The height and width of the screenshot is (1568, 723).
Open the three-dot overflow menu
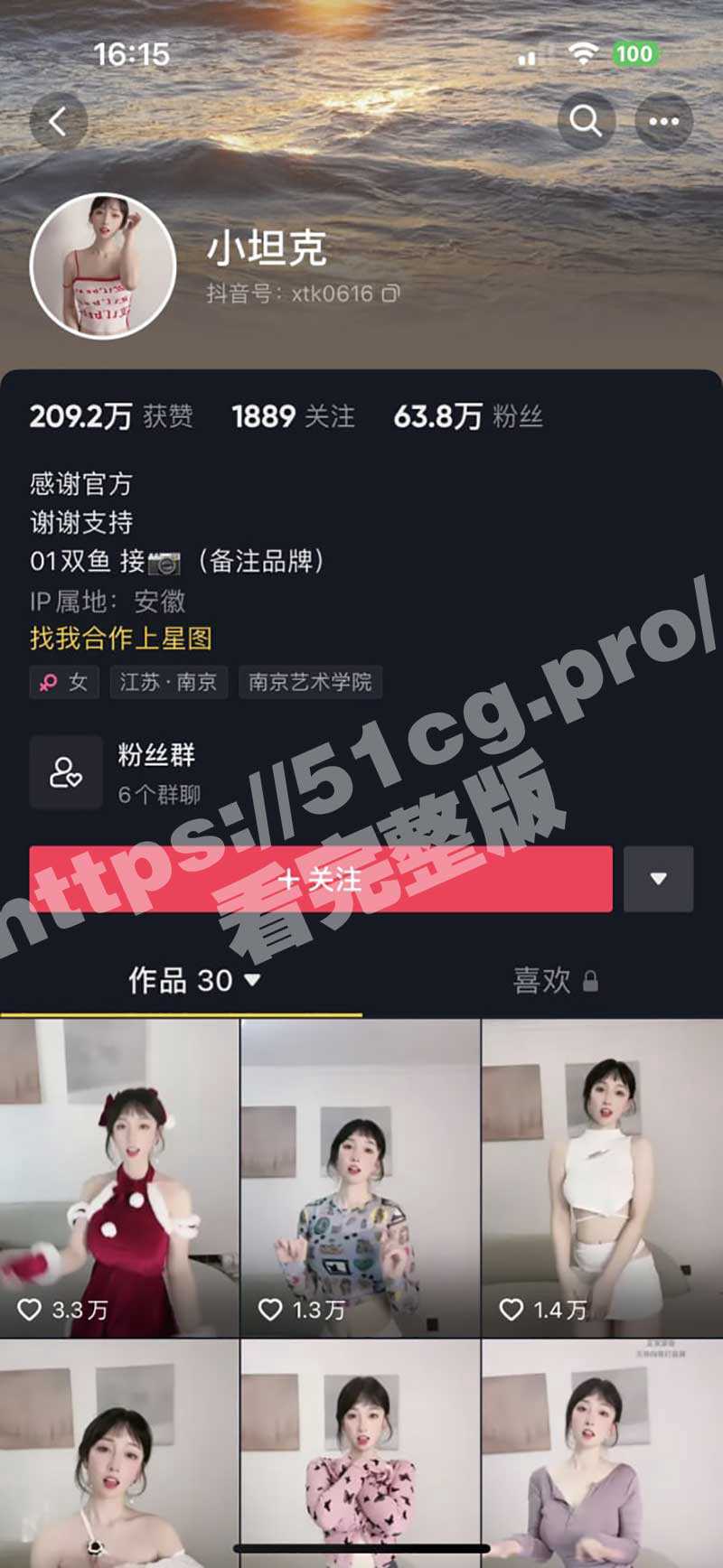click(663, 121)
